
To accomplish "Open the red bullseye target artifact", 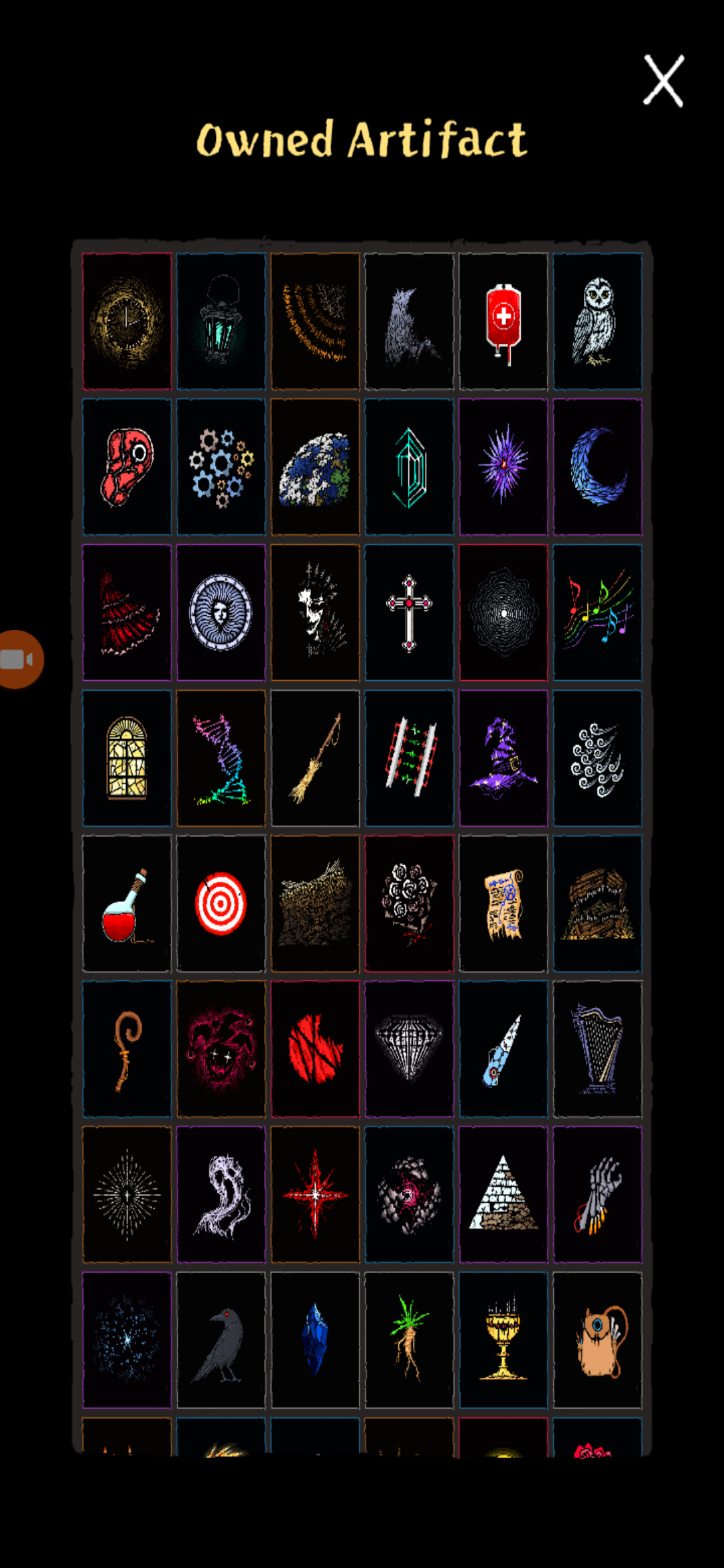I will pyautogui.click(x=221, y=903).
